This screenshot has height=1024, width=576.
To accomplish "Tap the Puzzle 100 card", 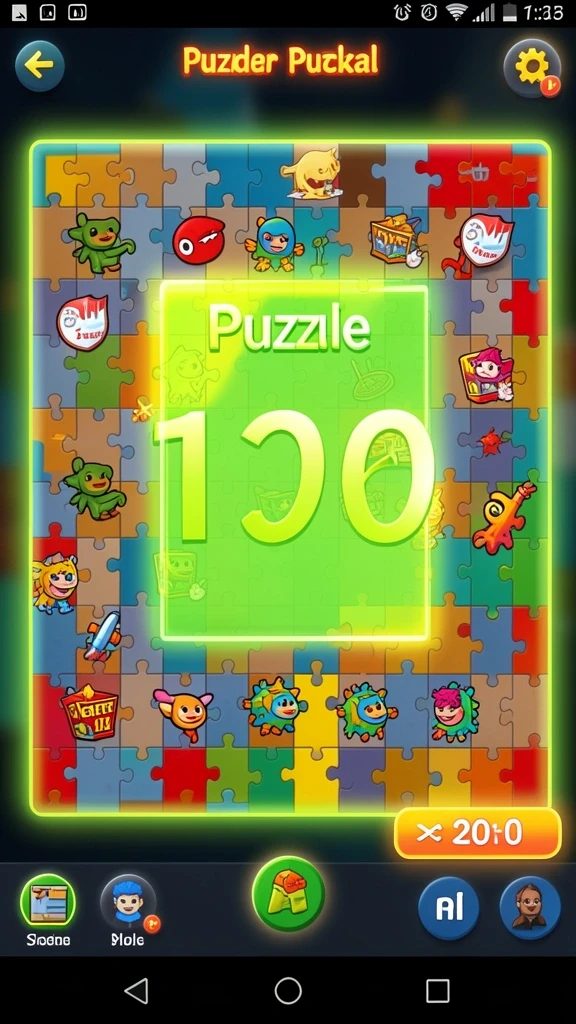I will click(x=295, y=462).
